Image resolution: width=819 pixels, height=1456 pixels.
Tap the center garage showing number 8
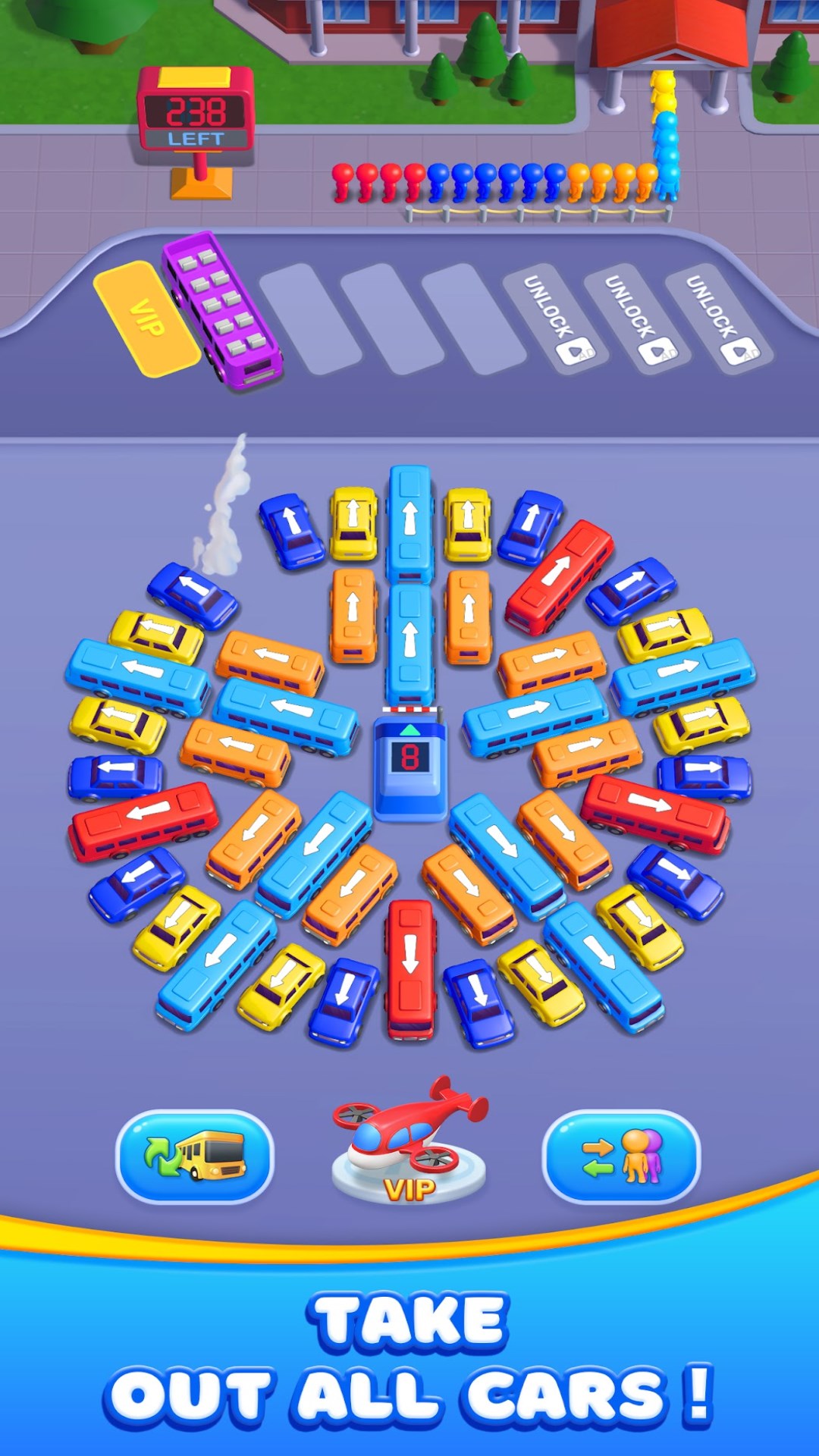(410, 766)
